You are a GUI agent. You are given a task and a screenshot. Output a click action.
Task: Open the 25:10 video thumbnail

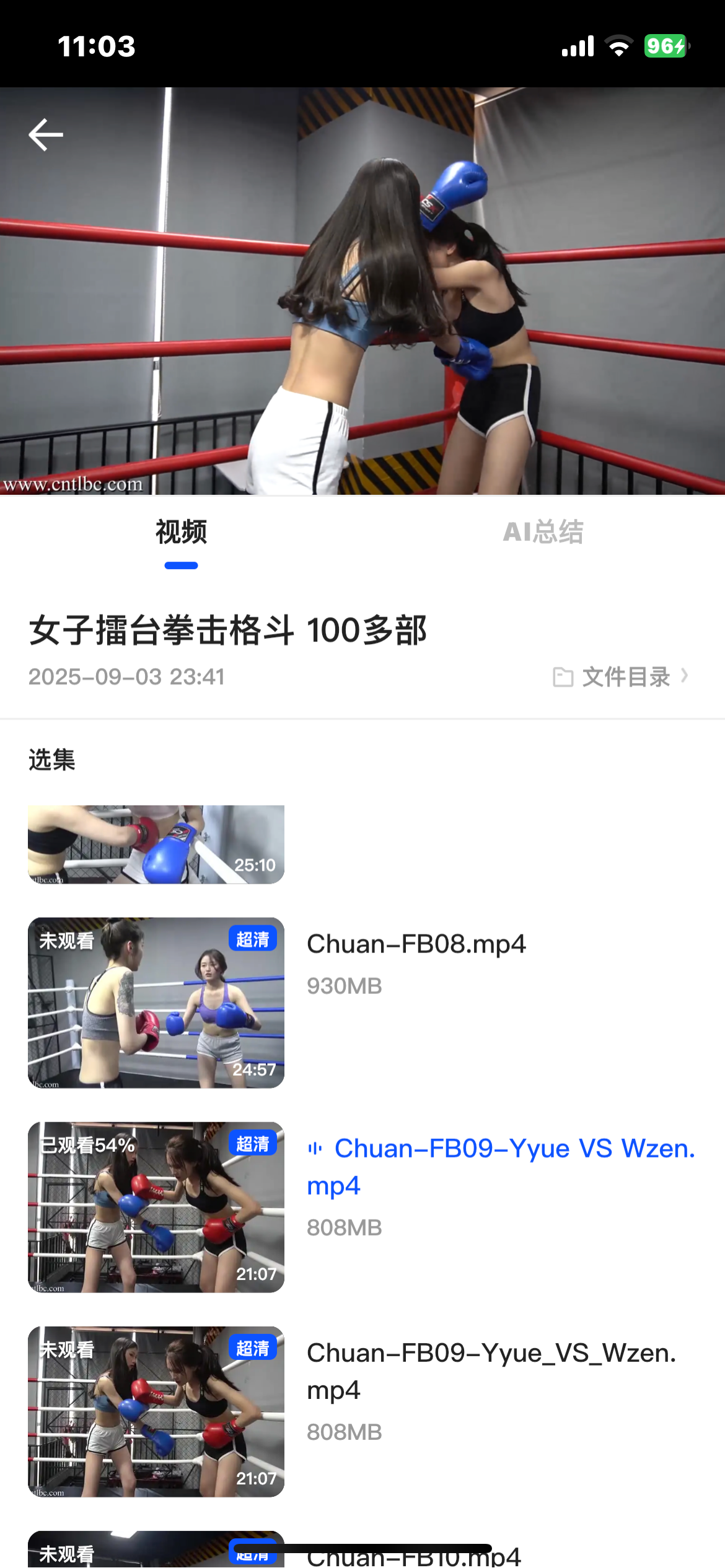pos(156,844)
